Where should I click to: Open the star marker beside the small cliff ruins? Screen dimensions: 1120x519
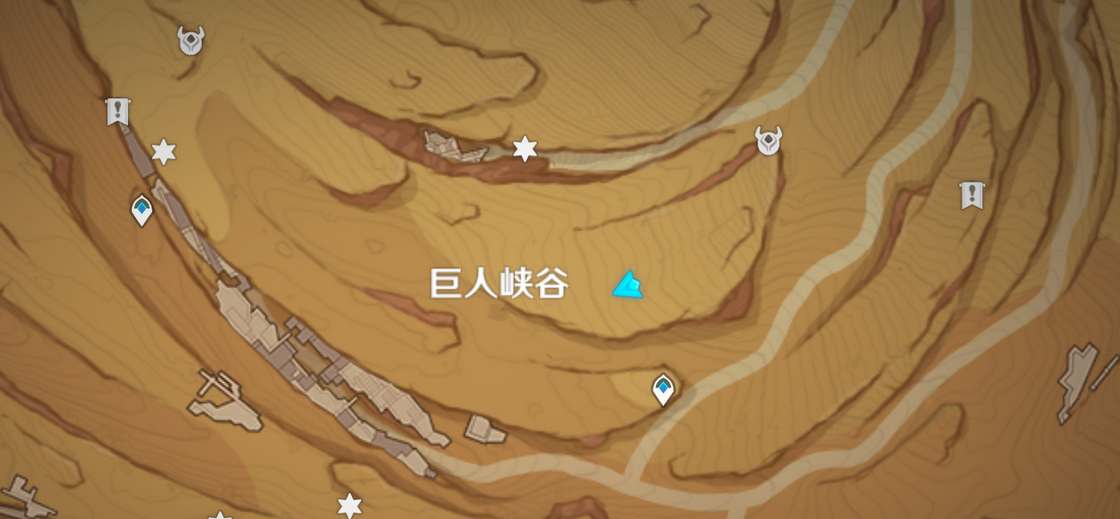click(x=525, y=149)
